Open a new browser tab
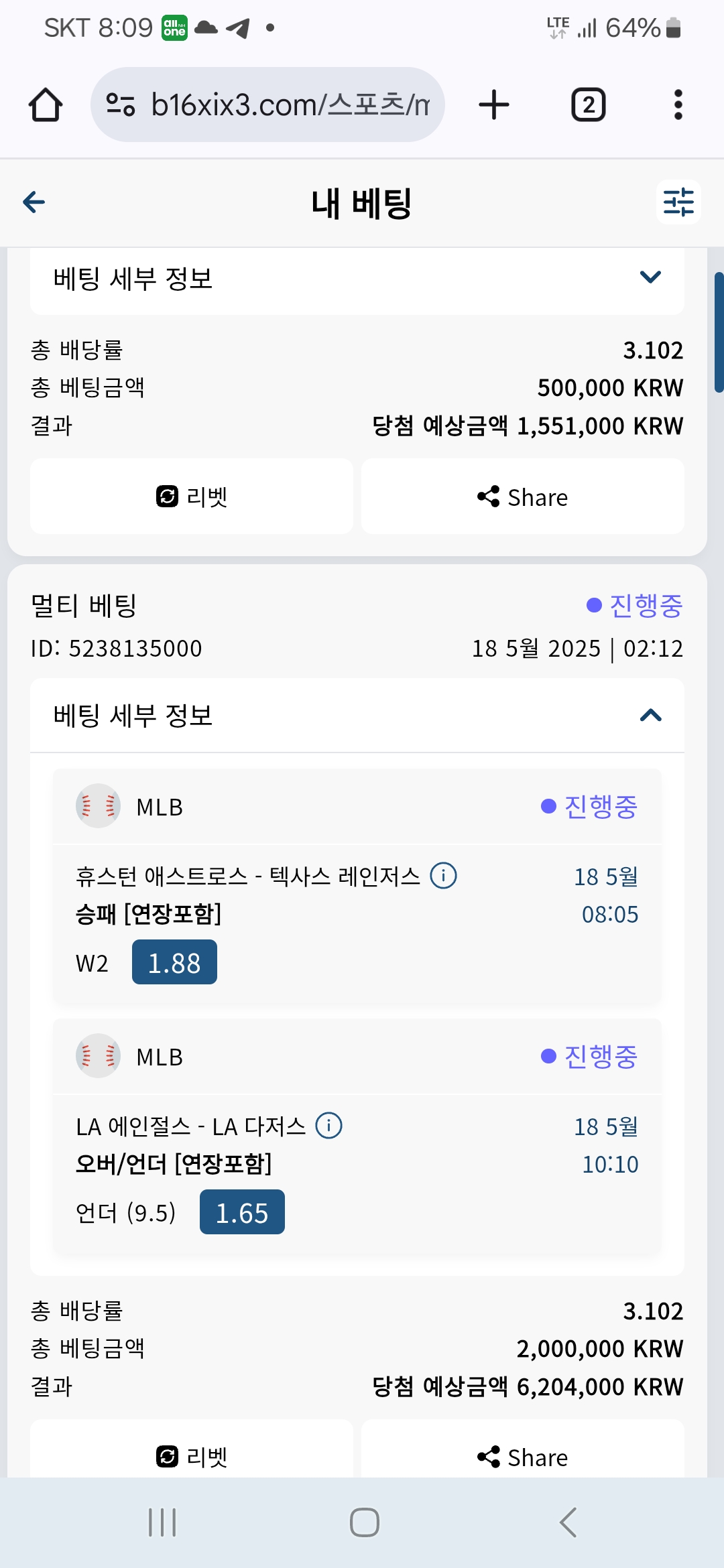 tap(494, 105)
